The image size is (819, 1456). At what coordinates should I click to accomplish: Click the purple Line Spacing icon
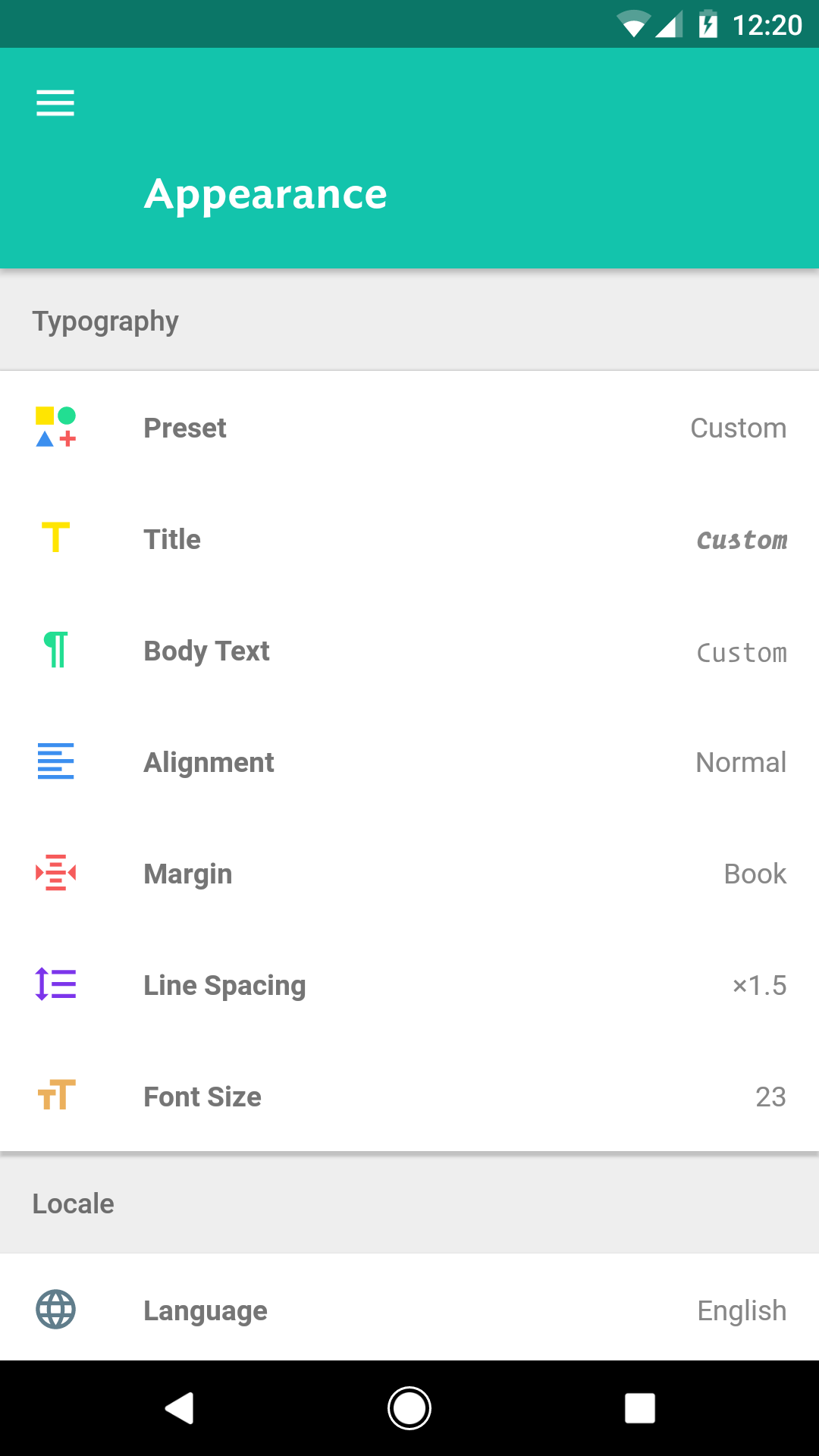tap(55, 984)
